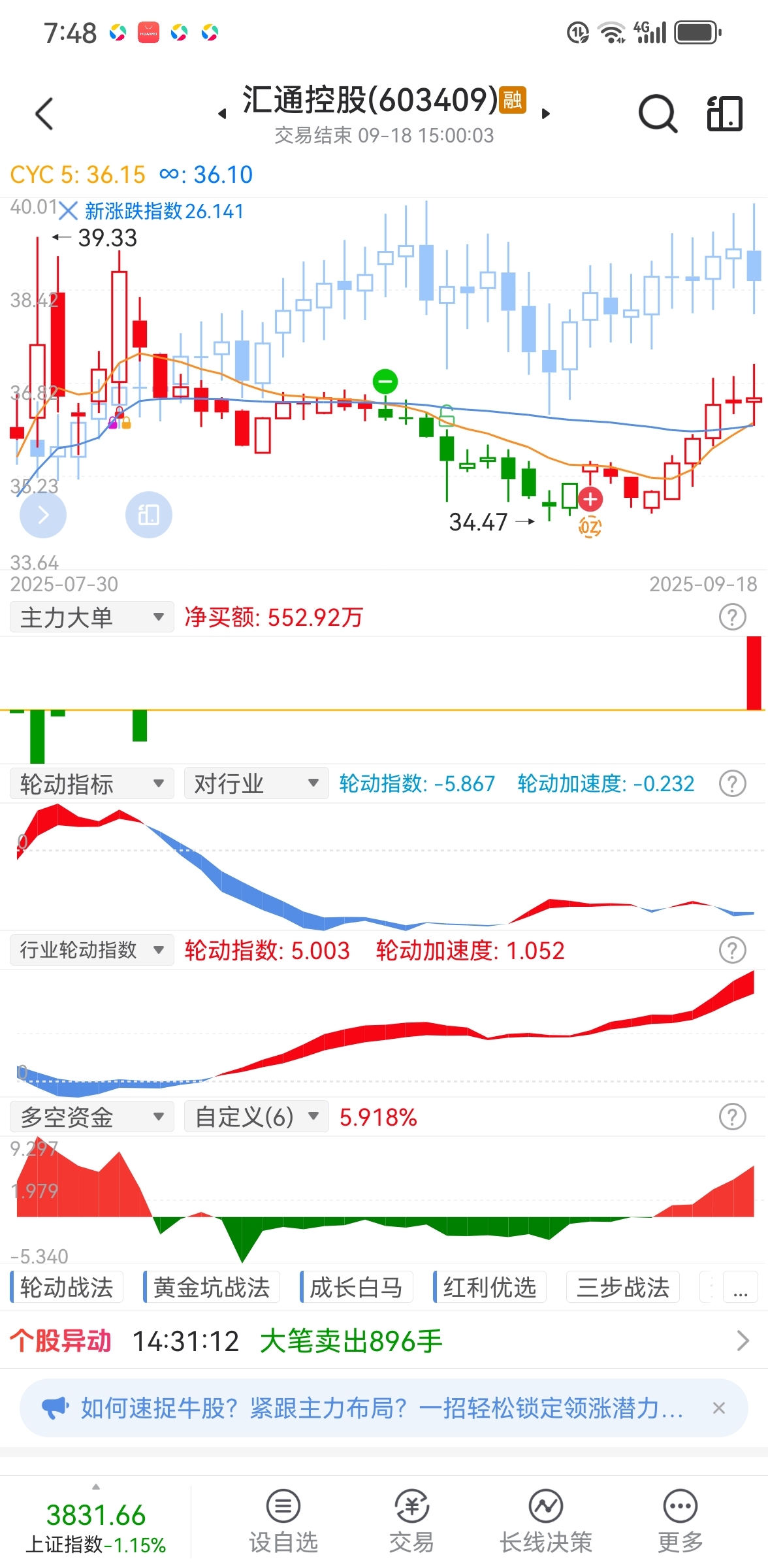Open the 行业轮动指数 dropdown
Viewport: 768px width, 1568px height.
tap(92, 950)
